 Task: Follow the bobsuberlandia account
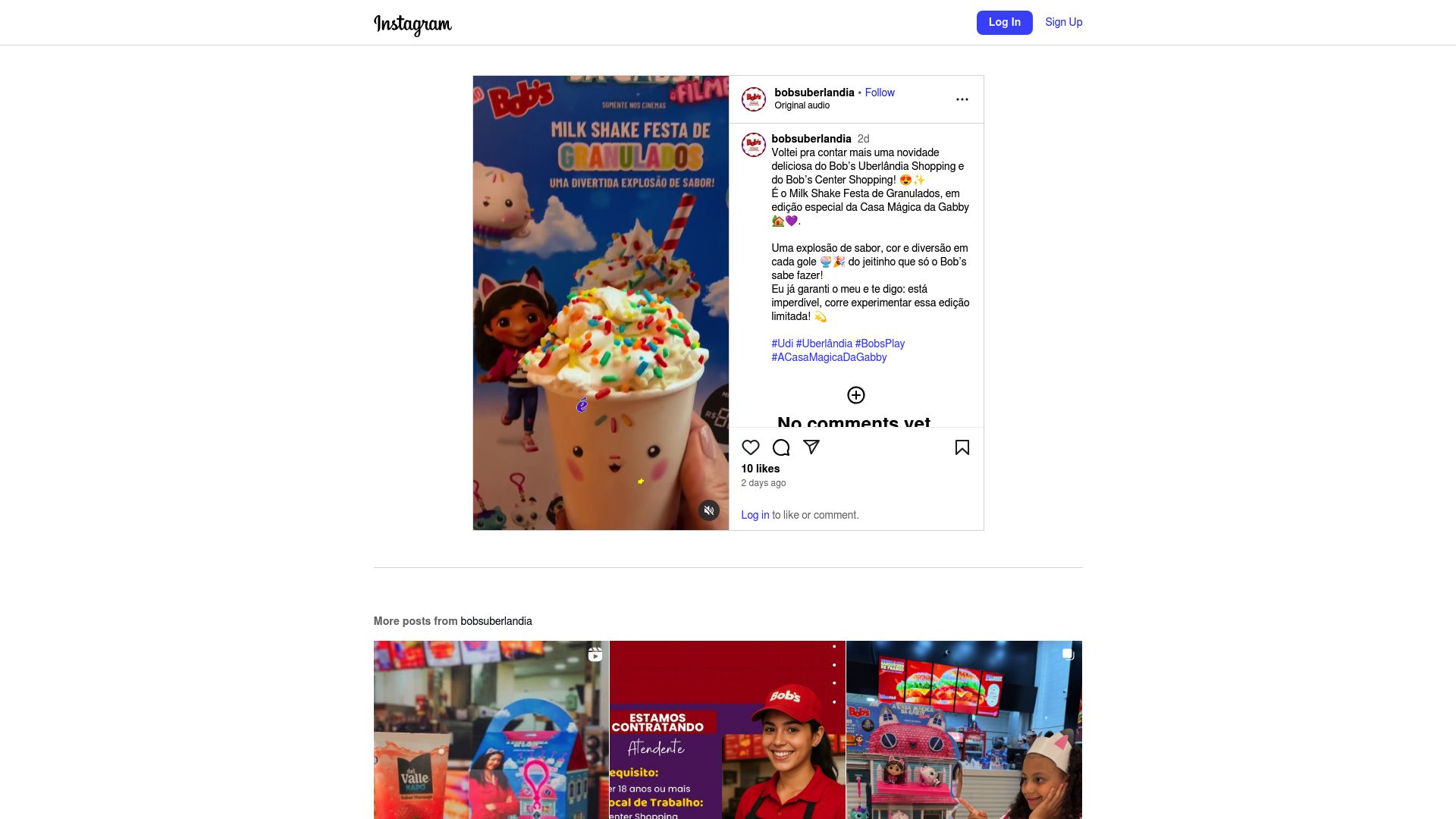(880, 93)
